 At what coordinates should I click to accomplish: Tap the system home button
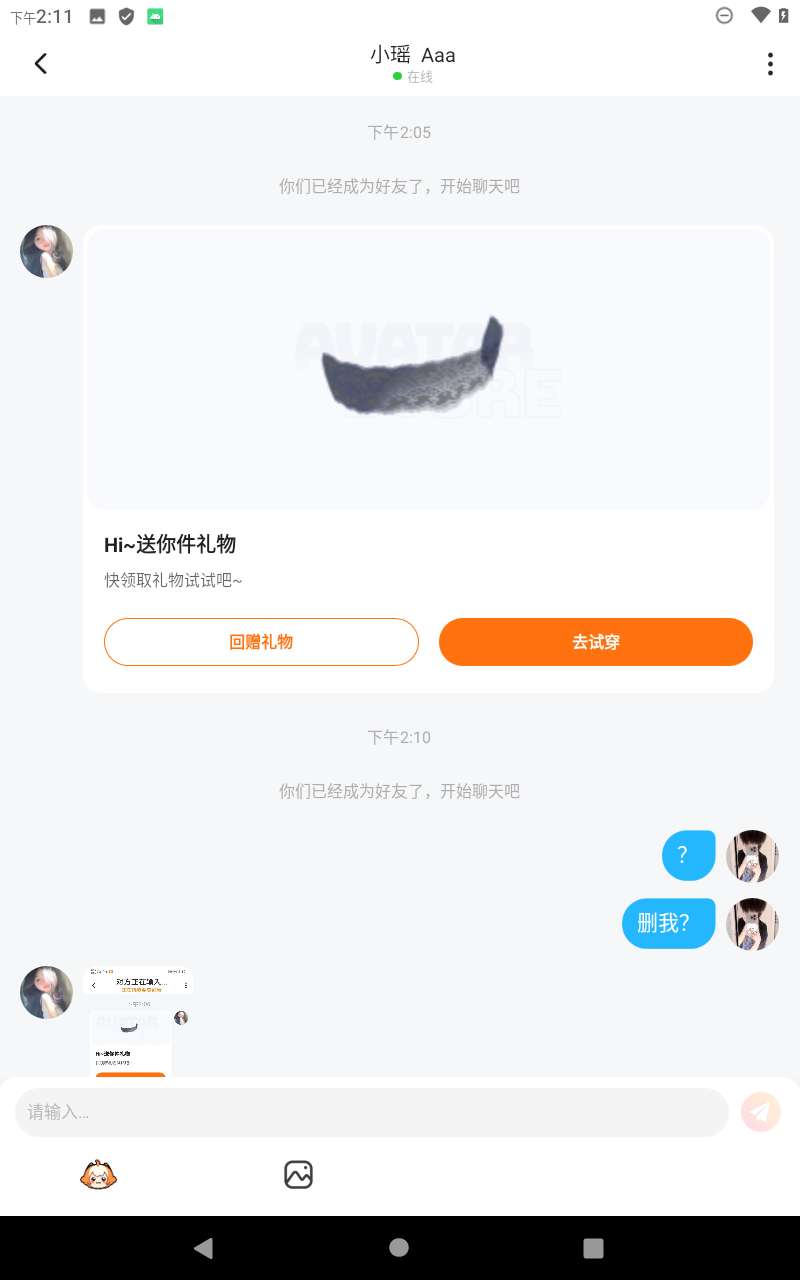point(399,1247)
